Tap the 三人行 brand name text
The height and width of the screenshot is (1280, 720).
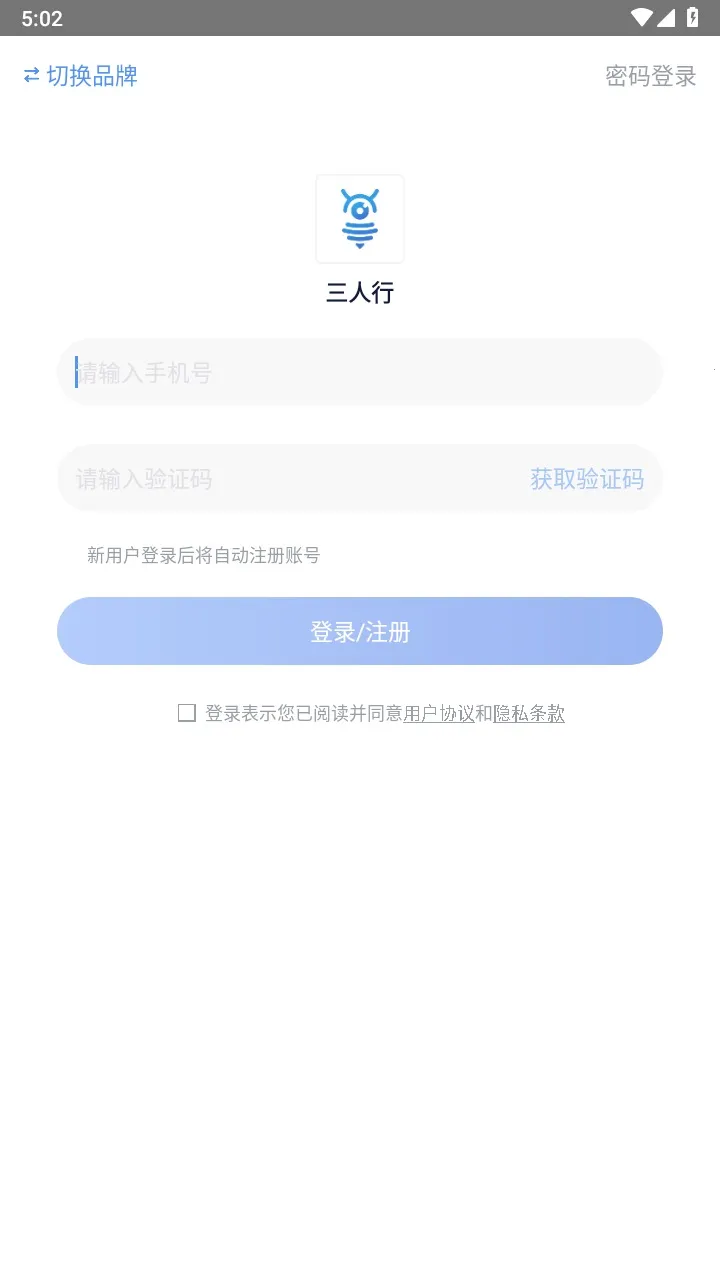tap(360, 292)
